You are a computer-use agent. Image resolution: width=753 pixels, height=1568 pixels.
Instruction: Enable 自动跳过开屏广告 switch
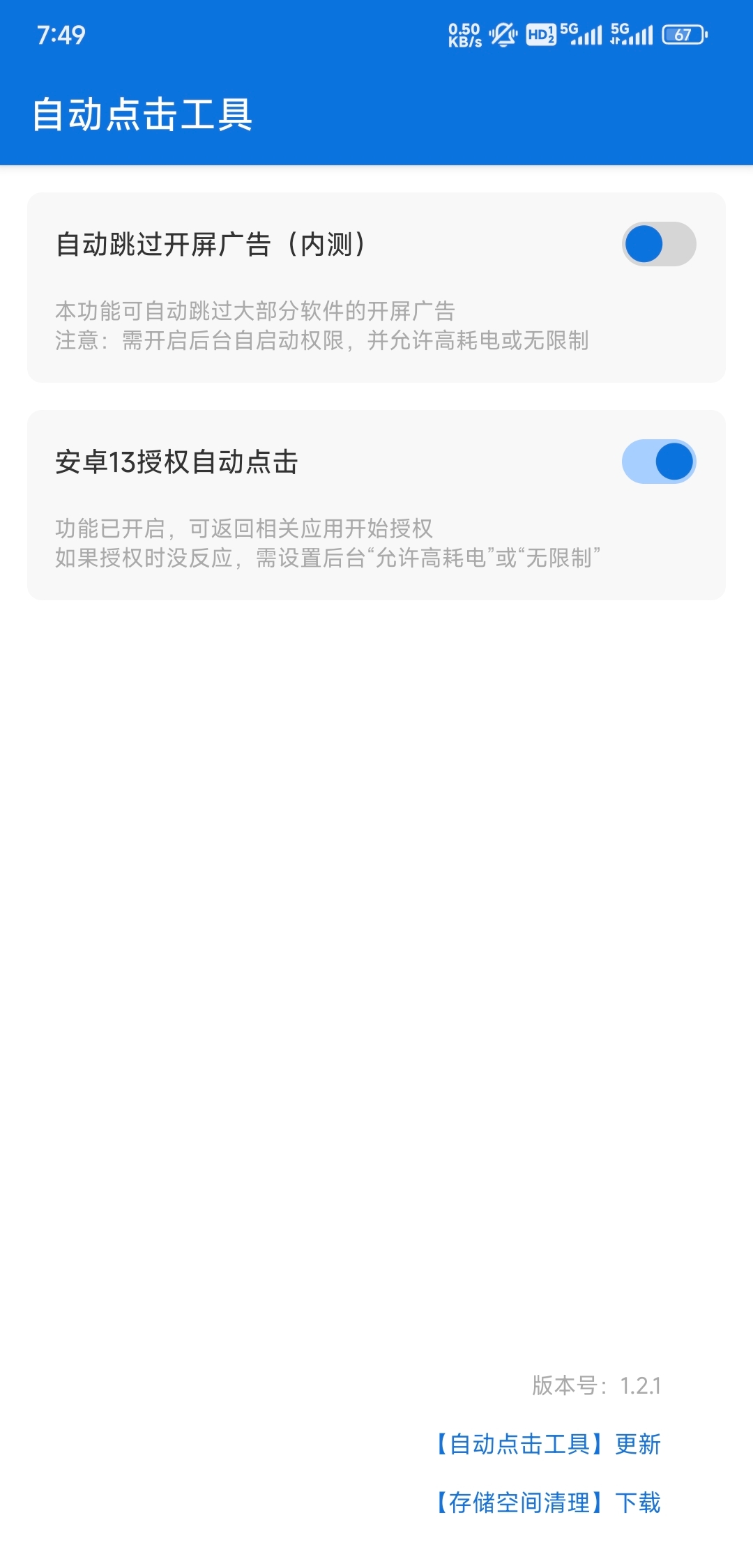pos(658,244)
